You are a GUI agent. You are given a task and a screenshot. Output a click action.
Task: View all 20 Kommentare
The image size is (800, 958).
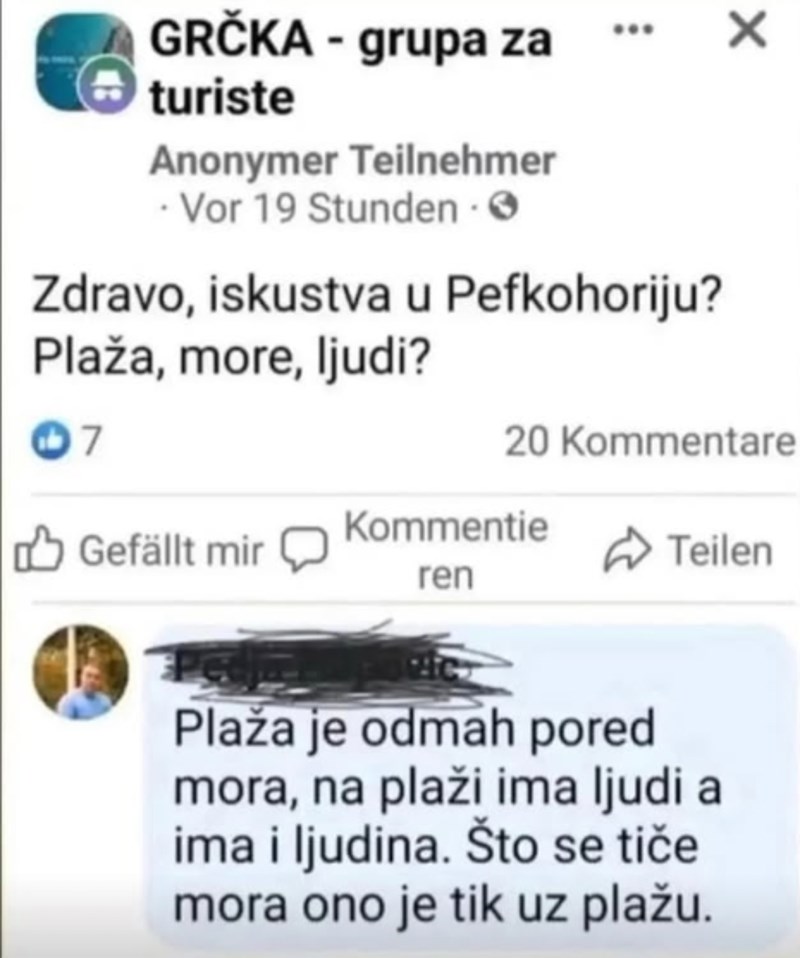[650, 441]
